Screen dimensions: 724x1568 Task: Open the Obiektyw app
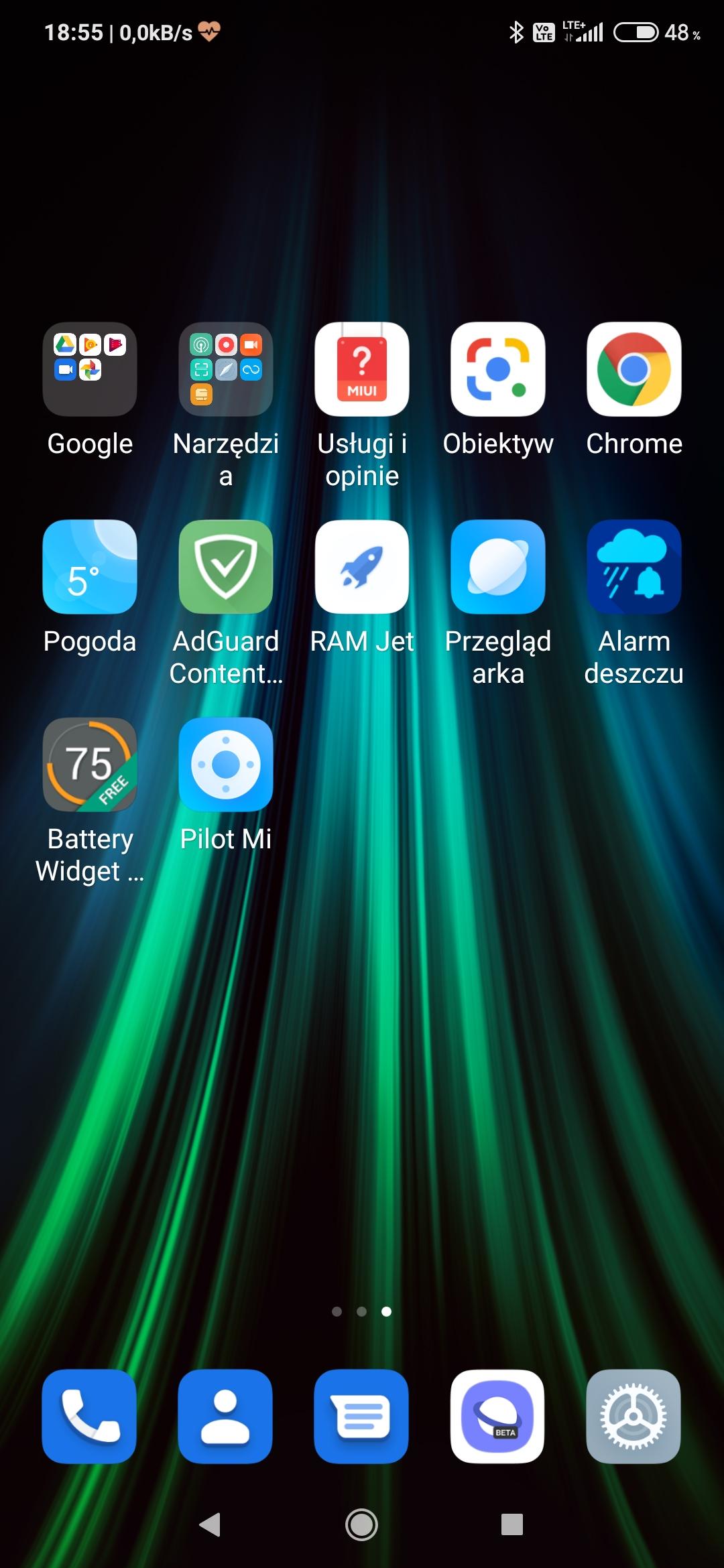pos(498,369)
